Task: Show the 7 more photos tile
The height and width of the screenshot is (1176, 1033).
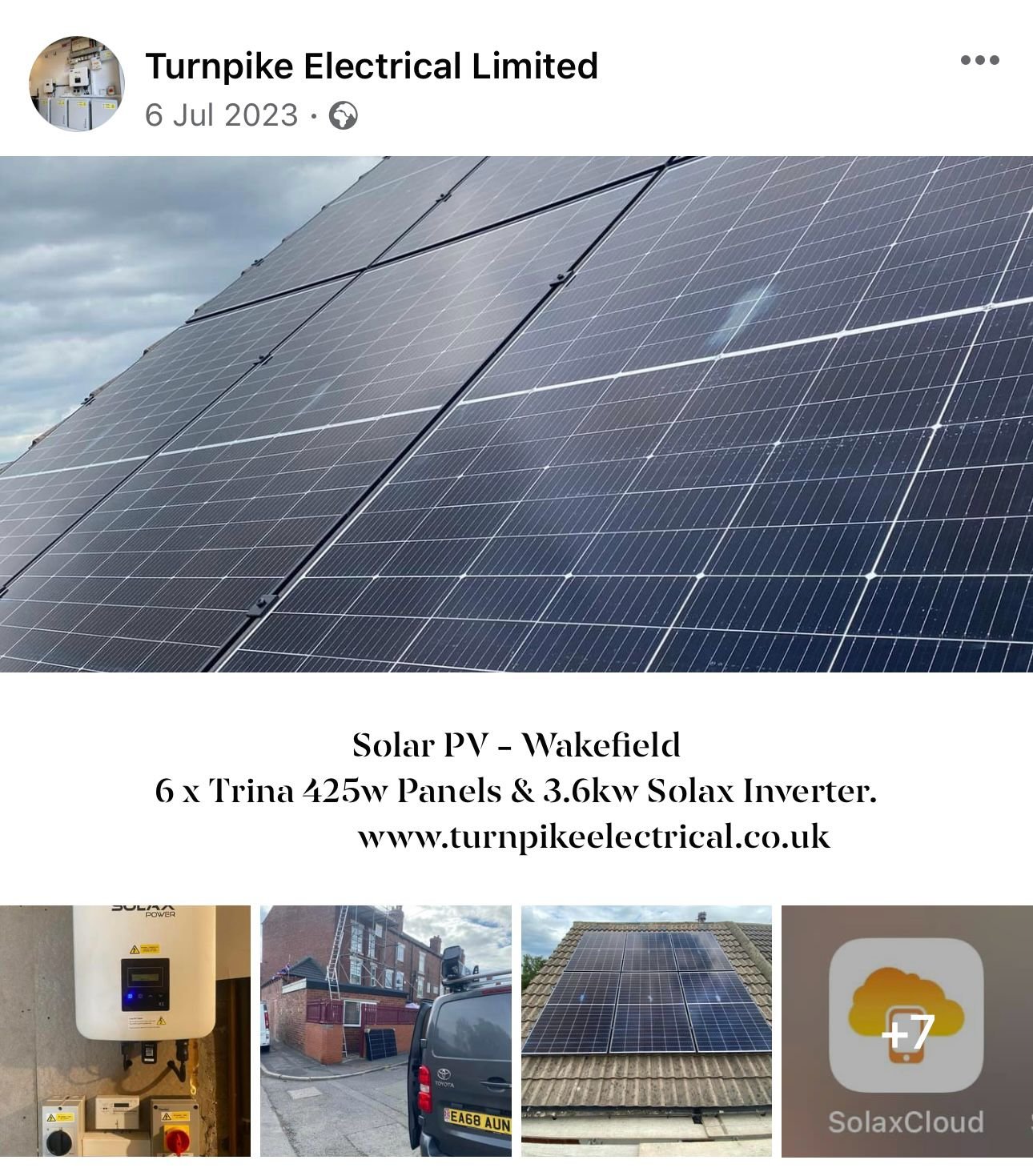Action: coord(906,1030)
